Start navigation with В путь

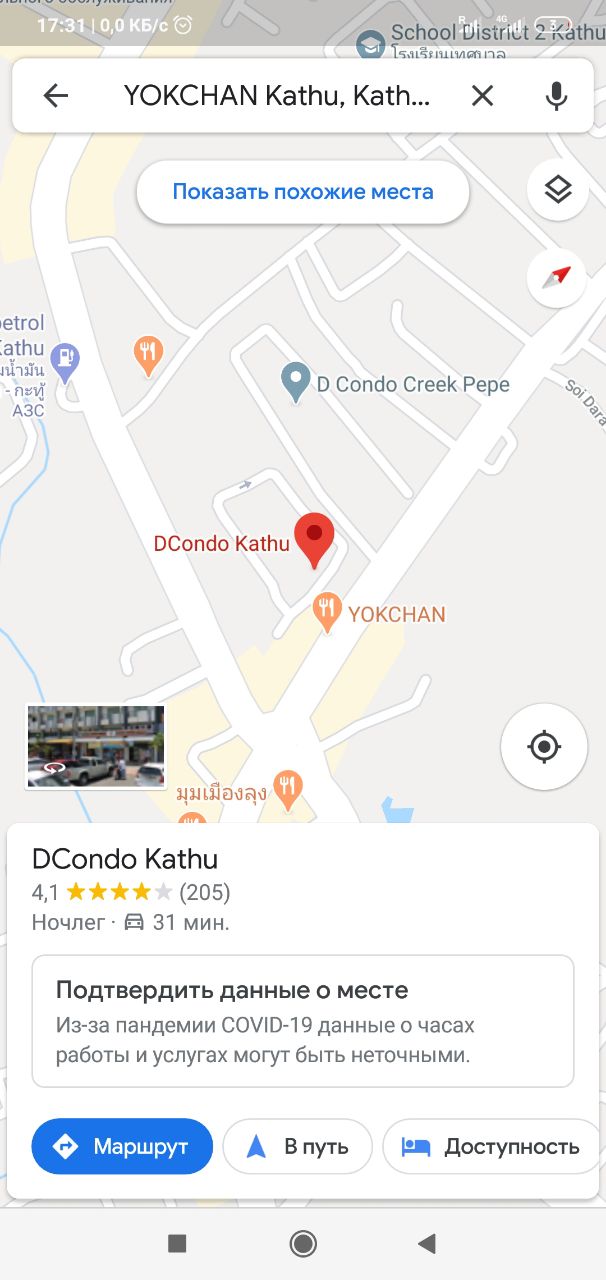click(x=297, y=1146)
